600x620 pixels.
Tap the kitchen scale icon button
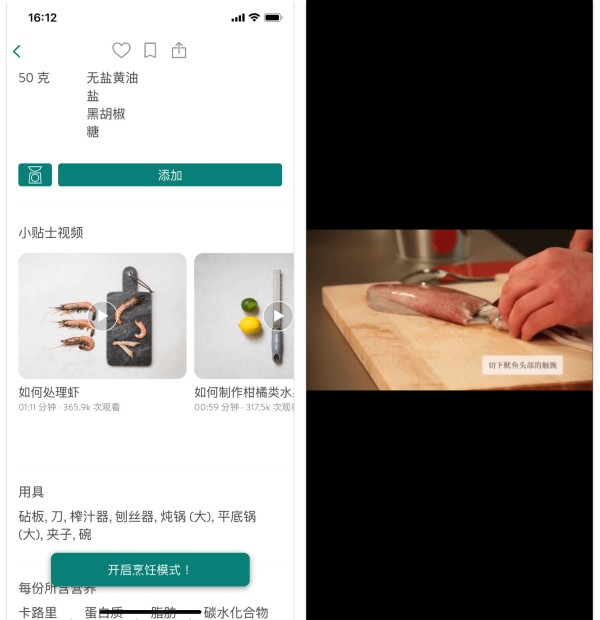[x=35, y=175]
